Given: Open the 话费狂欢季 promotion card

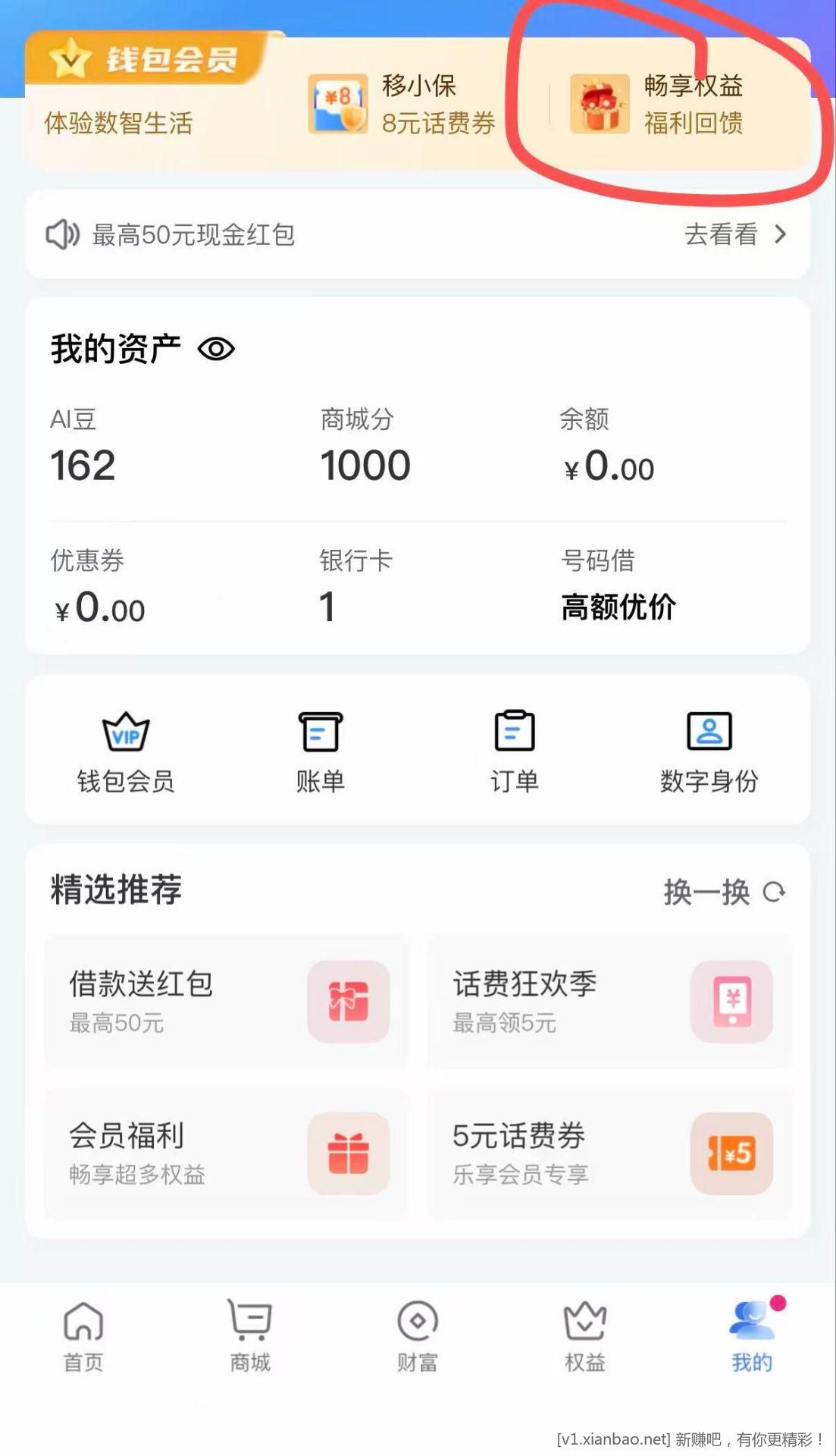Looking at the screenshot, I should [609, 1003].
